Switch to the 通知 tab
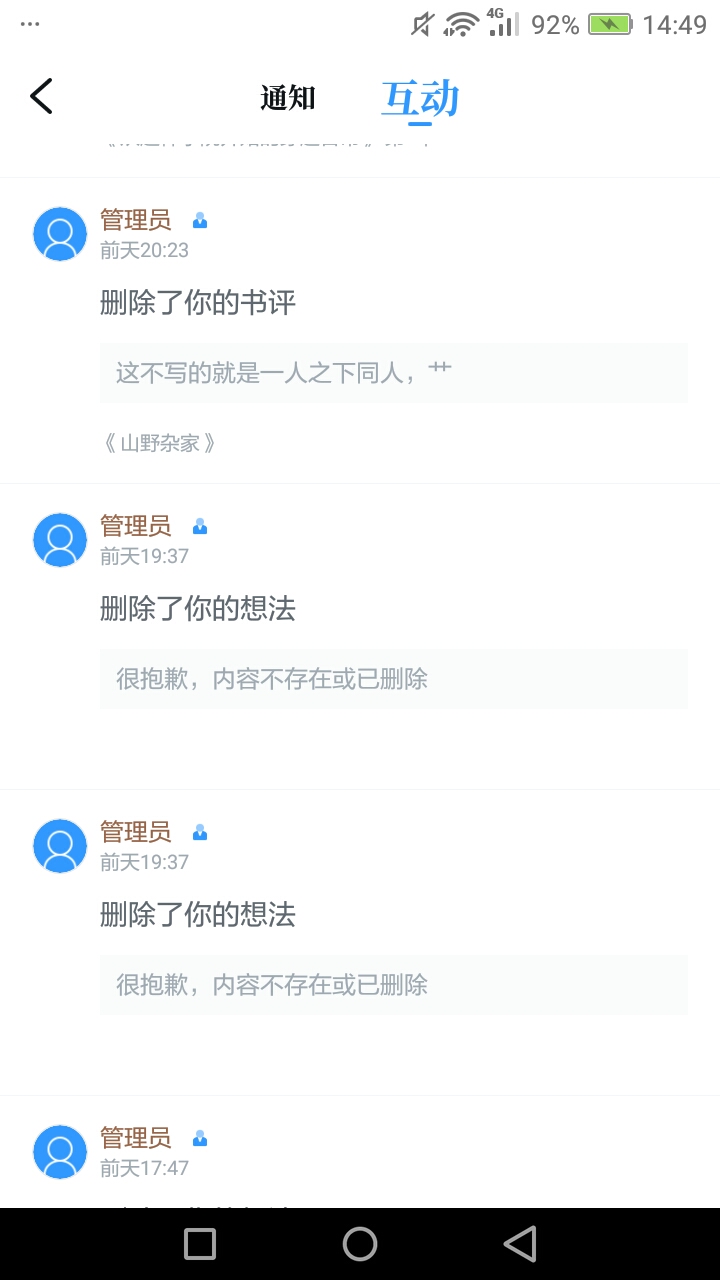Viewport: 720px width, 1280px height. click(288, 98)
